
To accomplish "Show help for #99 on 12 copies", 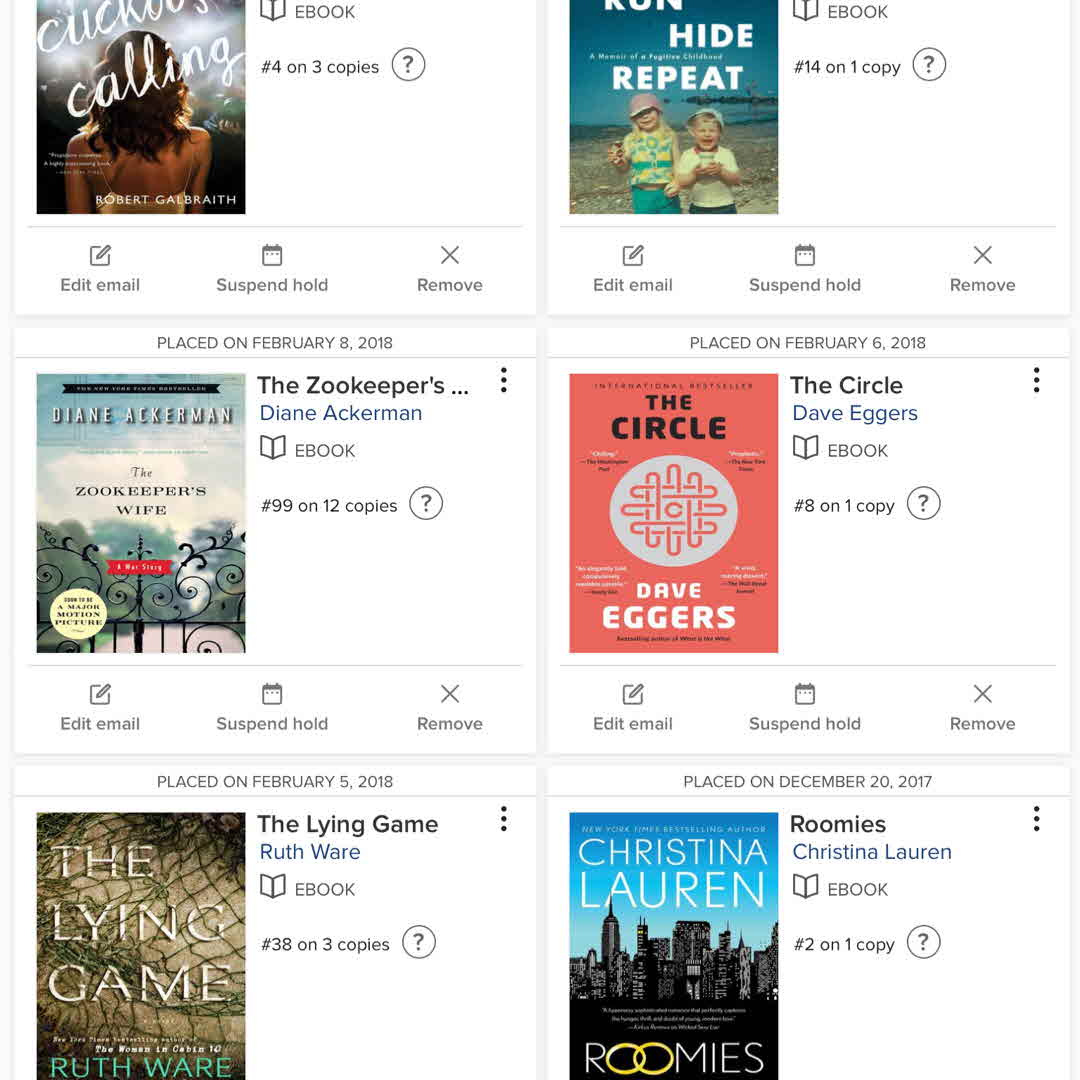I will point(426,503).
